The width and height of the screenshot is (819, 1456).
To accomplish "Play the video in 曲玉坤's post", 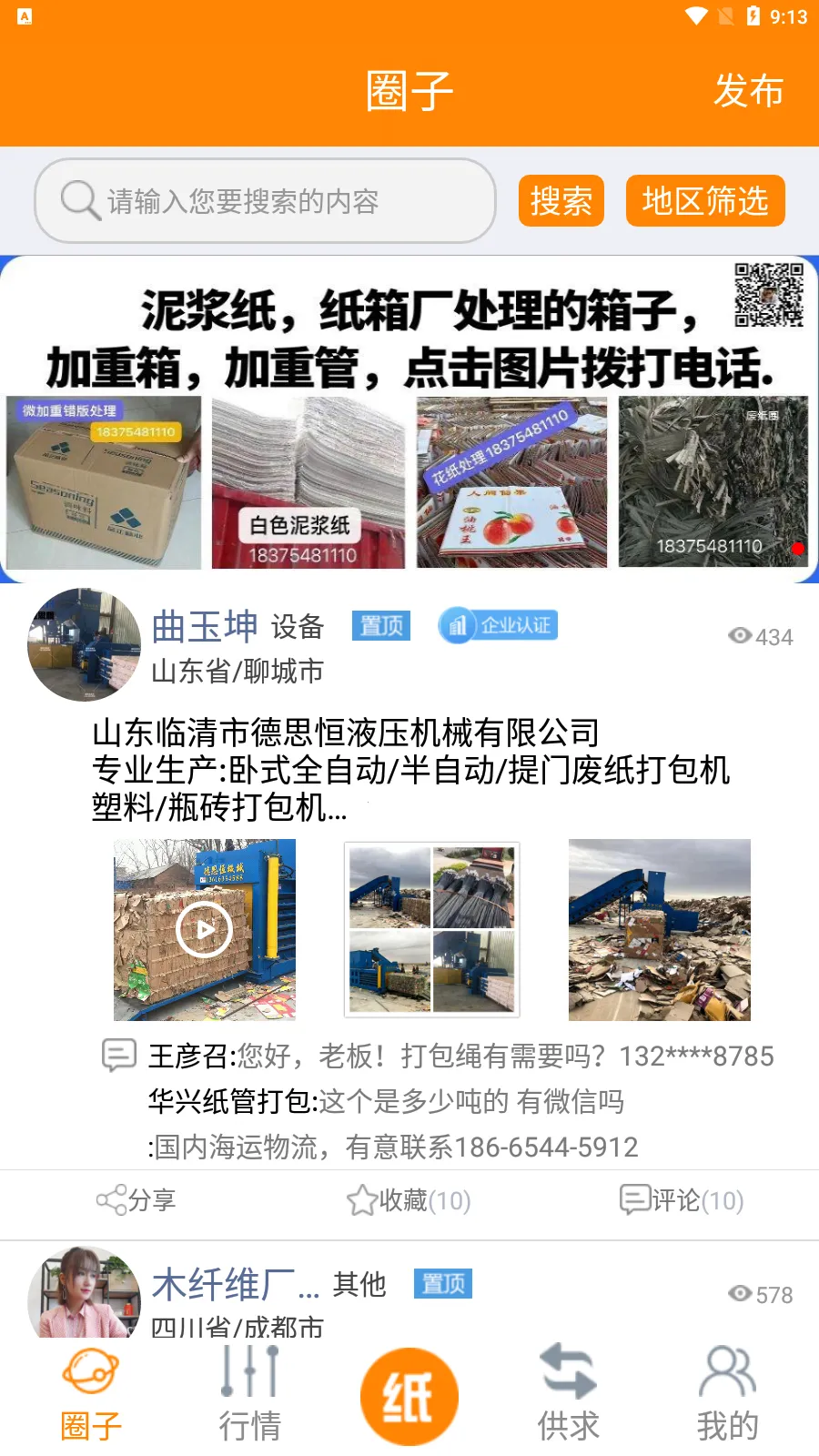I will click(205, 929).
